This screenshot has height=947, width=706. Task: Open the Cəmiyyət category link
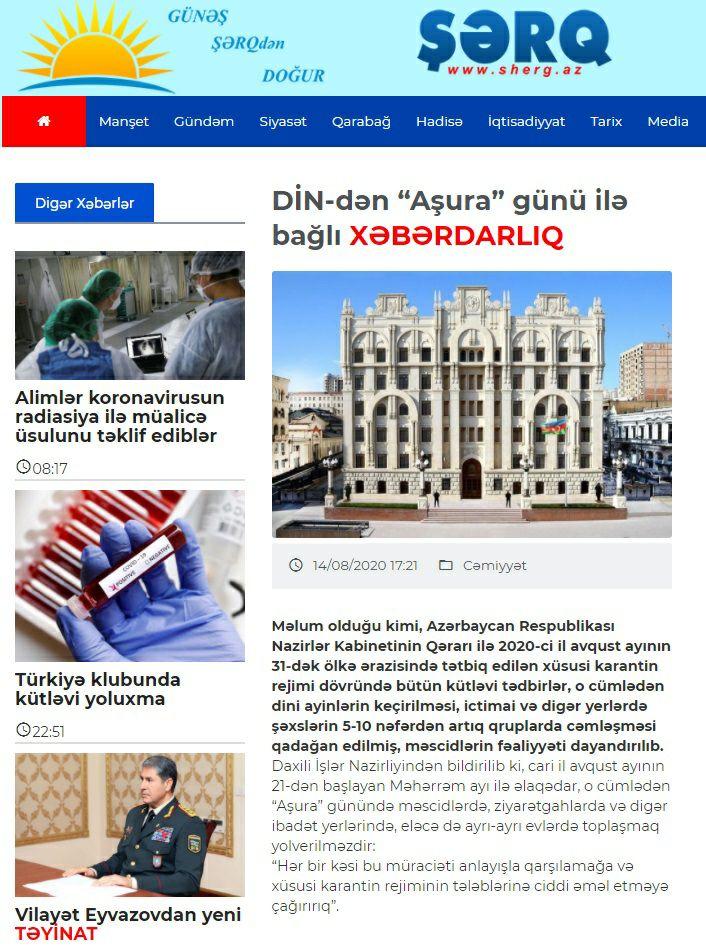494,565
